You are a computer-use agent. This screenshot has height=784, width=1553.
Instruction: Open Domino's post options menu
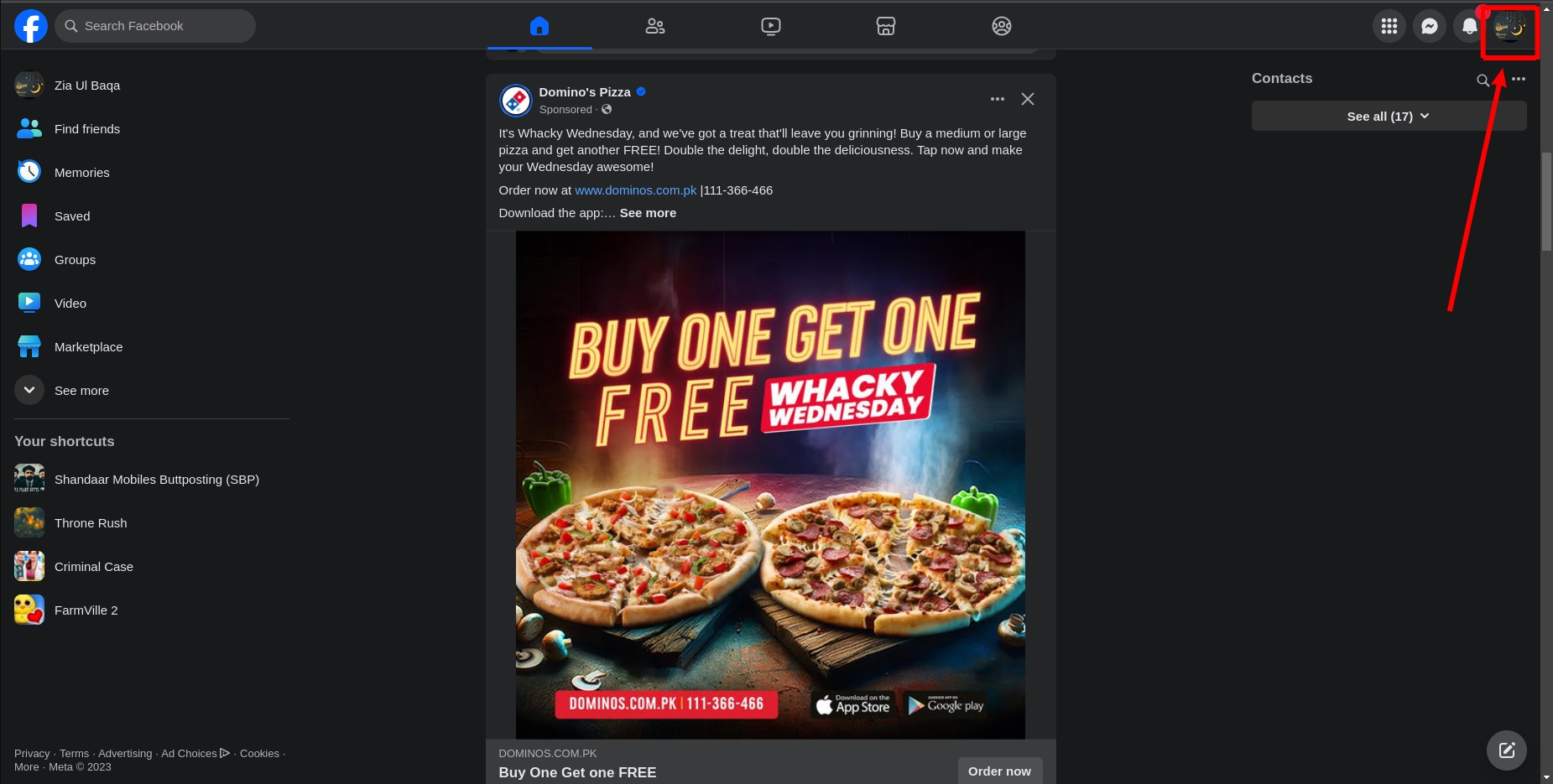(x=997, y=99)
